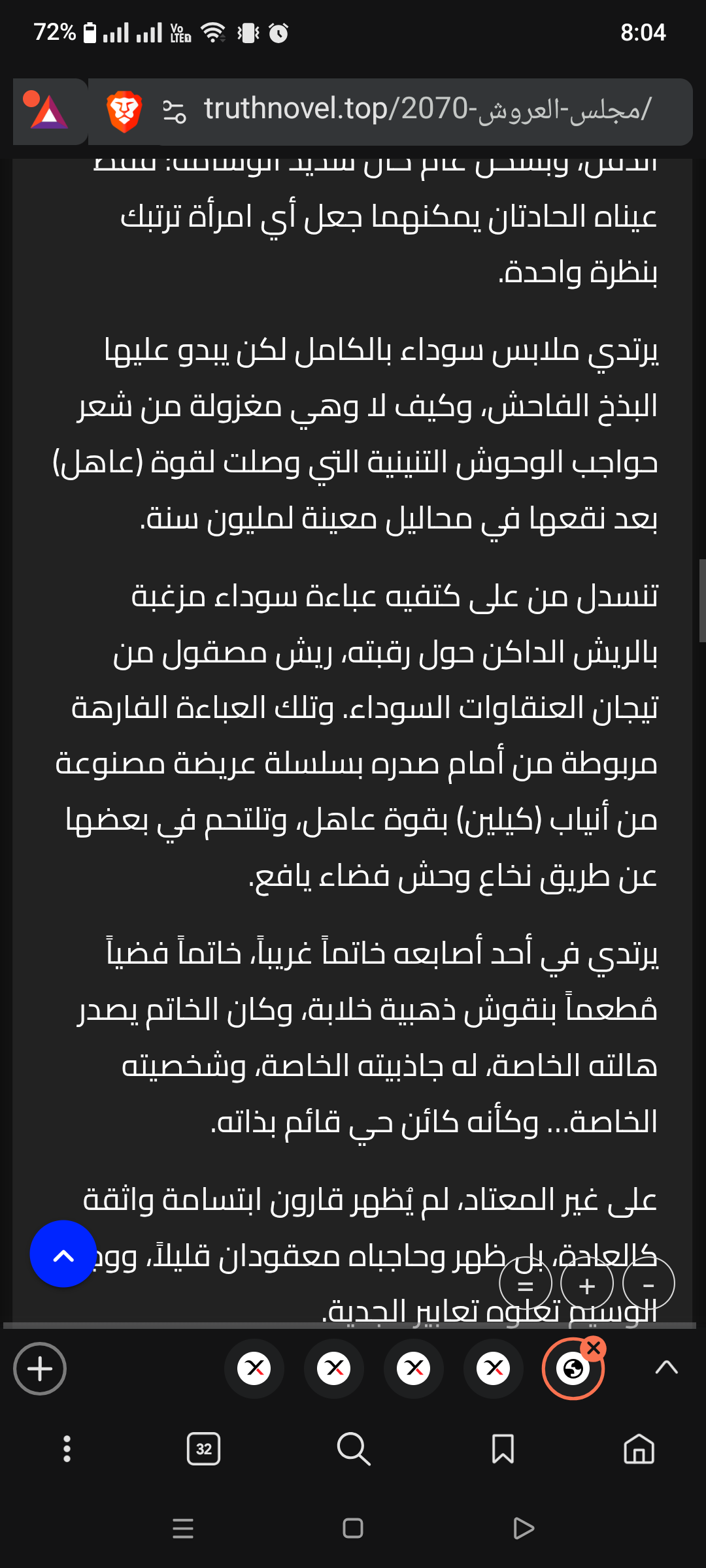Screen dimensions: 706x1568
Task: Increase font size with plus button
Action: pos(587,1285)
